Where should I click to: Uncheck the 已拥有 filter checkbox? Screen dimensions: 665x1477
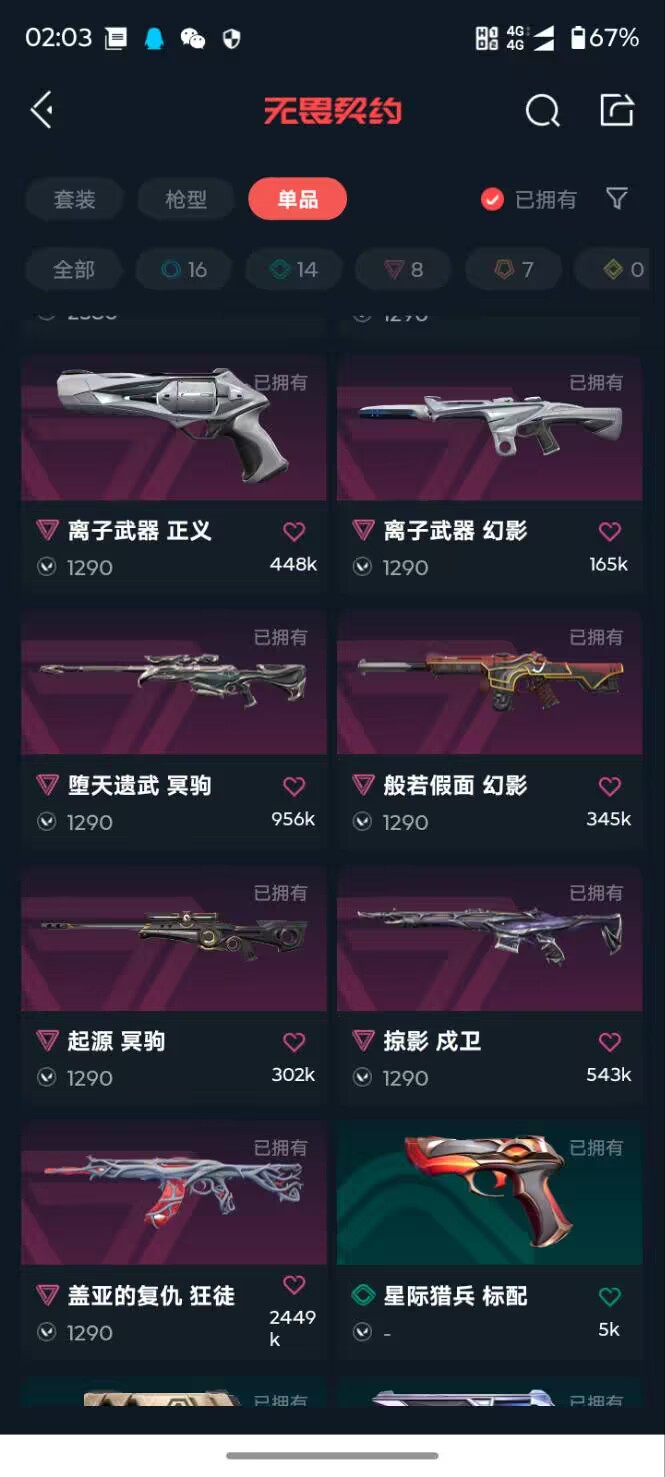pyautogui.click(x=492, y=199)
